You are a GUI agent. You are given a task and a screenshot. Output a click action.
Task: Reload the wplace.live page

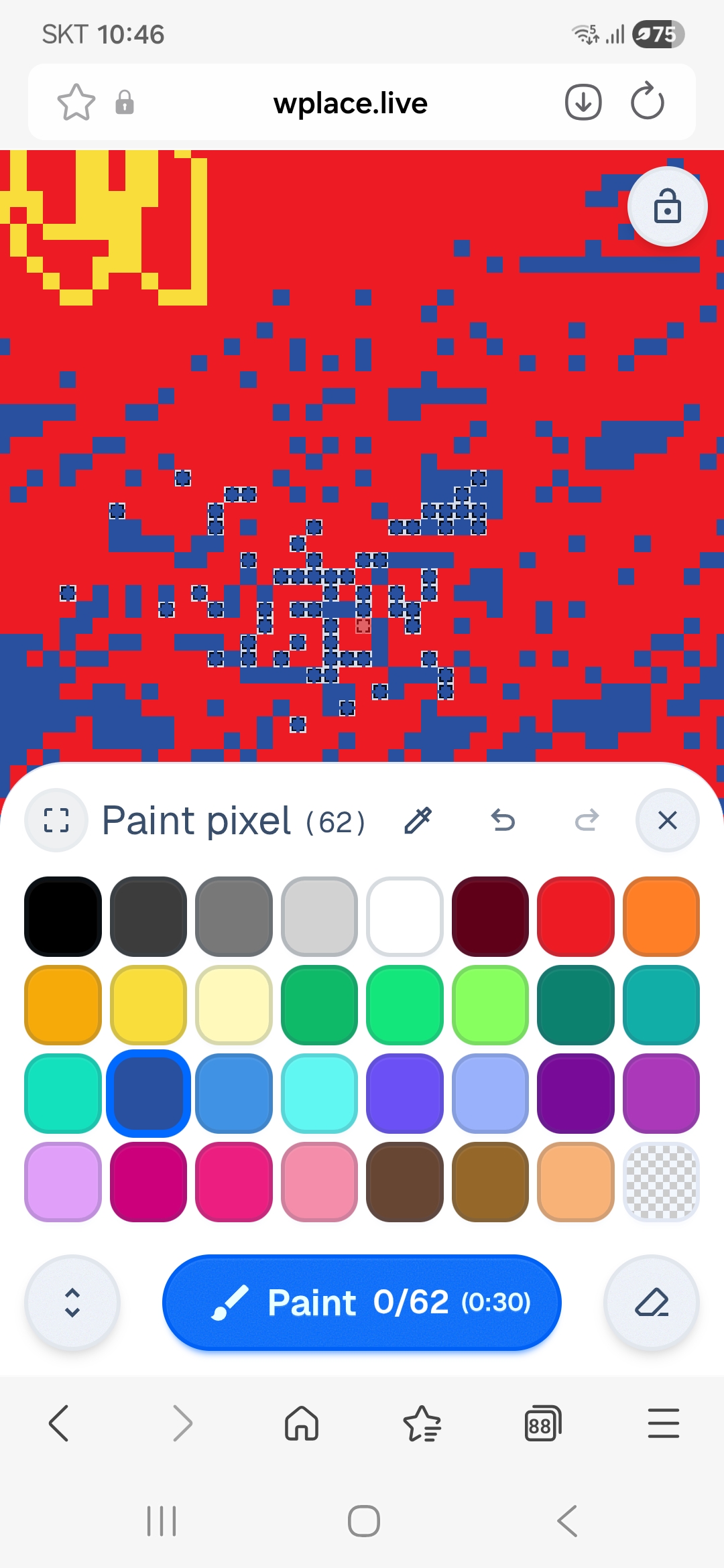point(648,103)
